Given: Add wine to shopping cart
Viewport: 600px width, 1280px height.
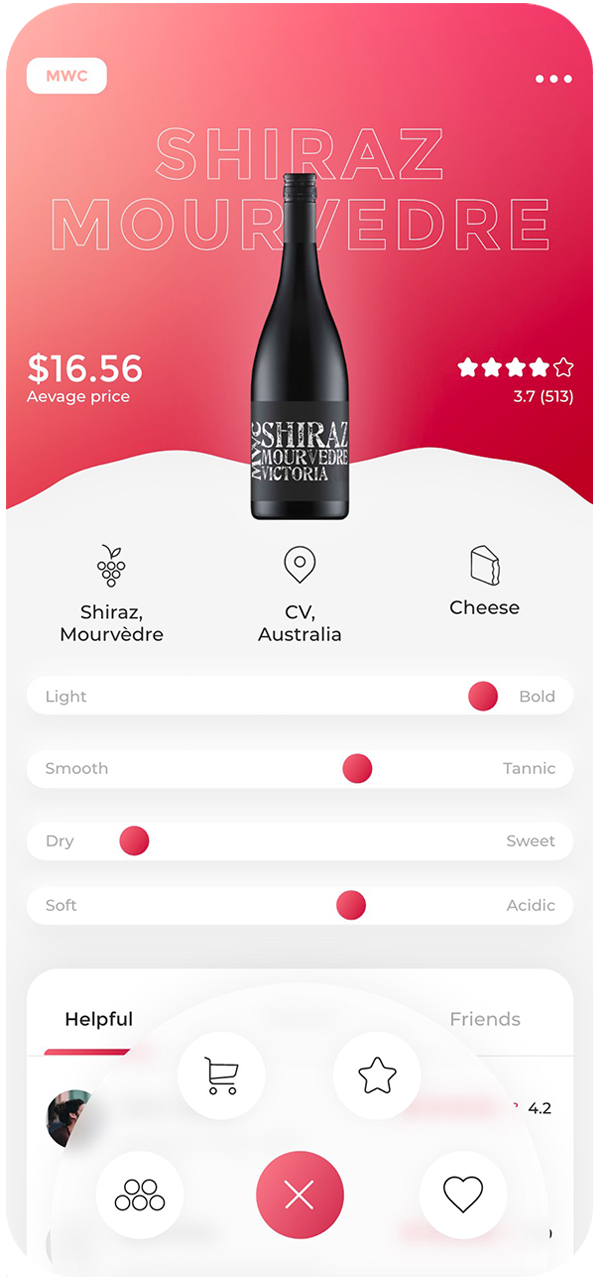Looking at the screenshot, I should pos(222,1076).
